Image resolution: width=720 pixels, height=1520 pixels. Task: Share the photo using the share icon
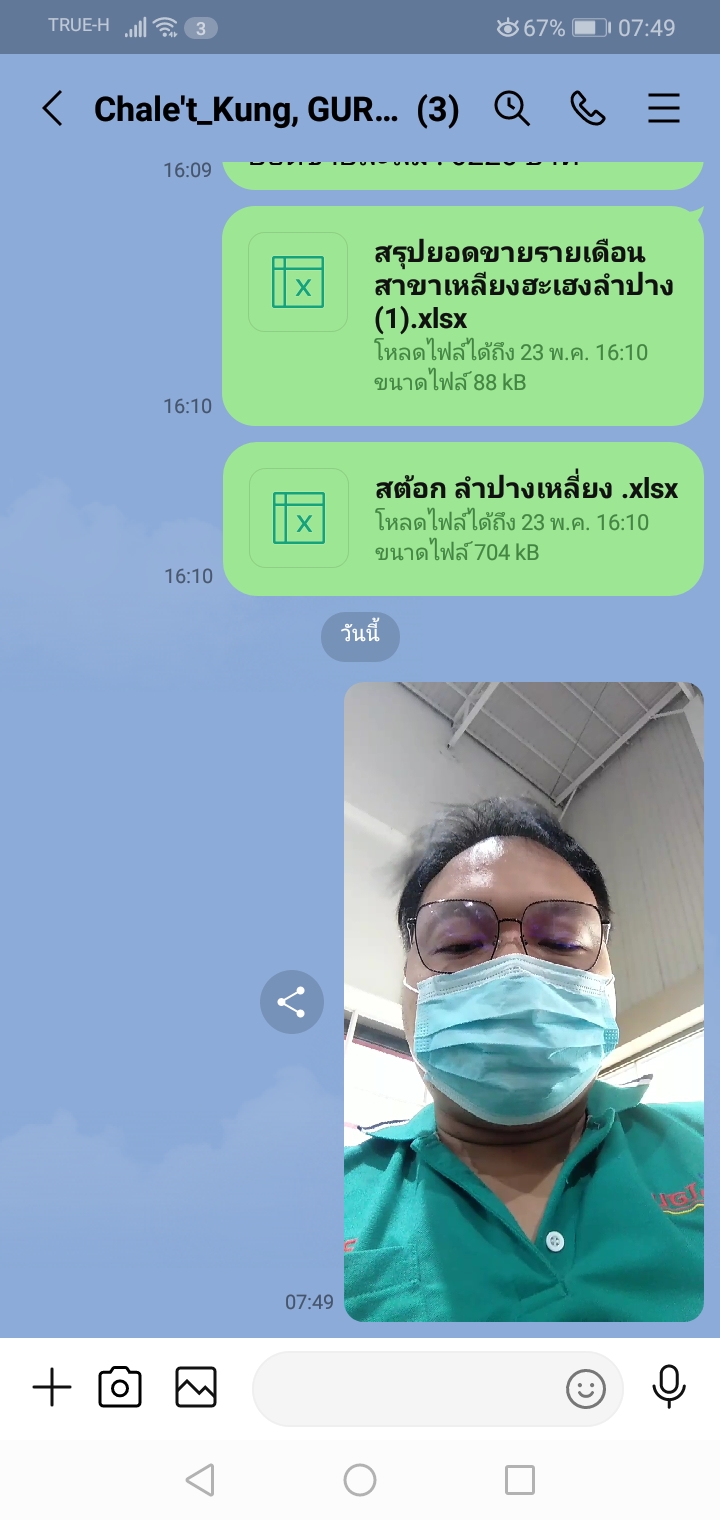291,1002
